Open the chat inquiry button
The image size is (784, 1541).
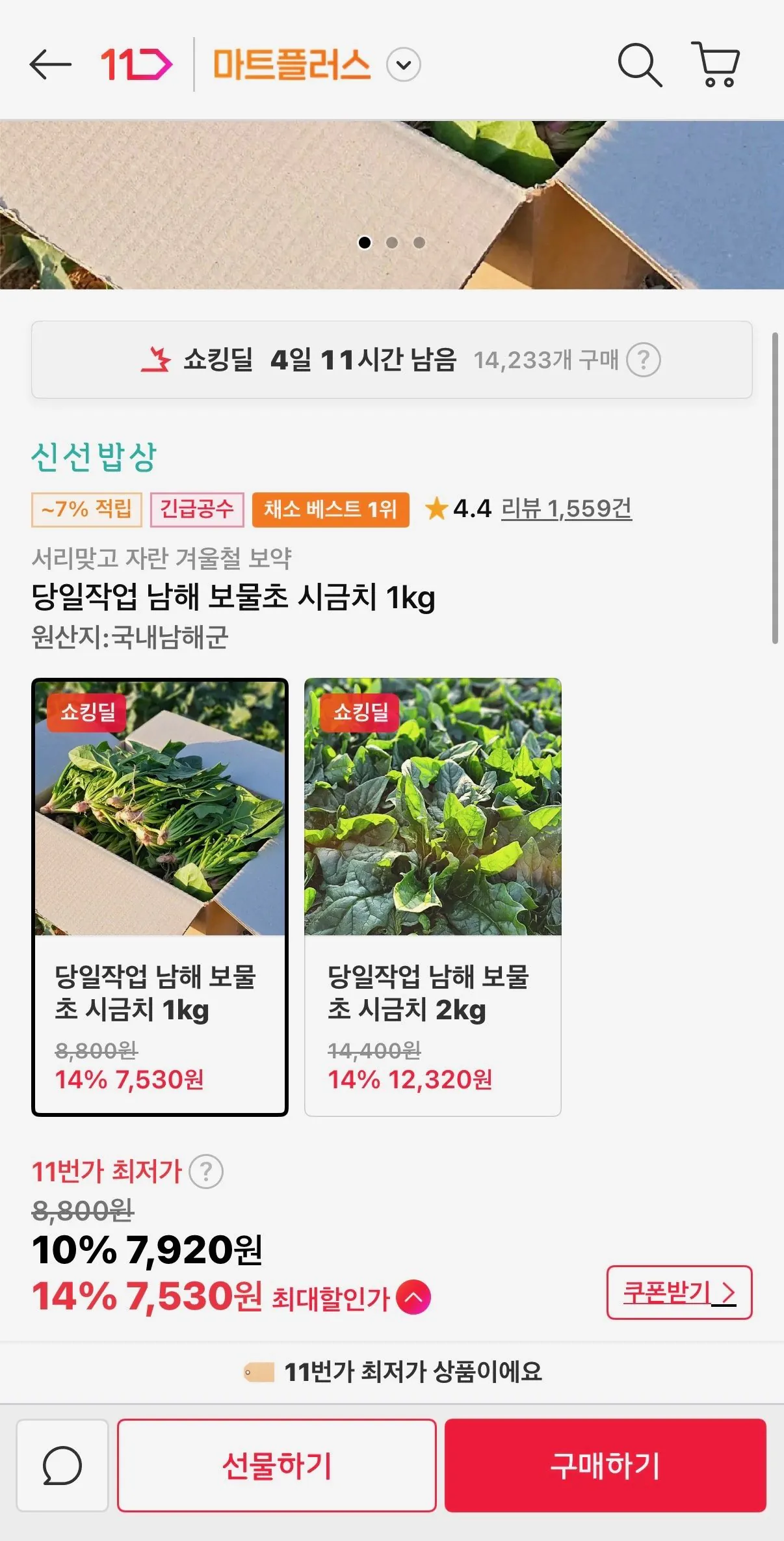(x=62, y=1466)
